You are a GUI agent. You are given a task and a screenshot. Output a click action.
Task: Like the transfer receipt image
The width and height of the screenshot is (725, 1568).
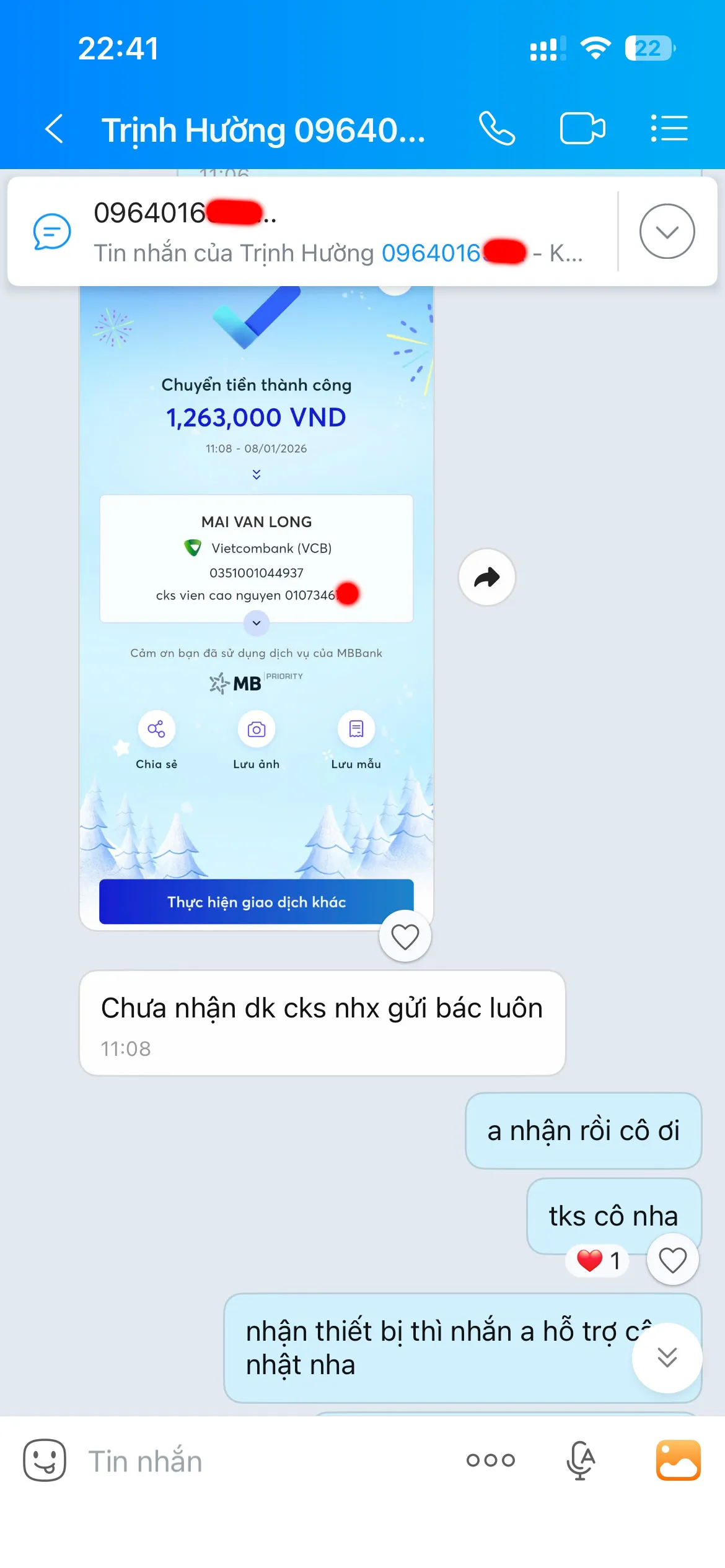(405, 936)
